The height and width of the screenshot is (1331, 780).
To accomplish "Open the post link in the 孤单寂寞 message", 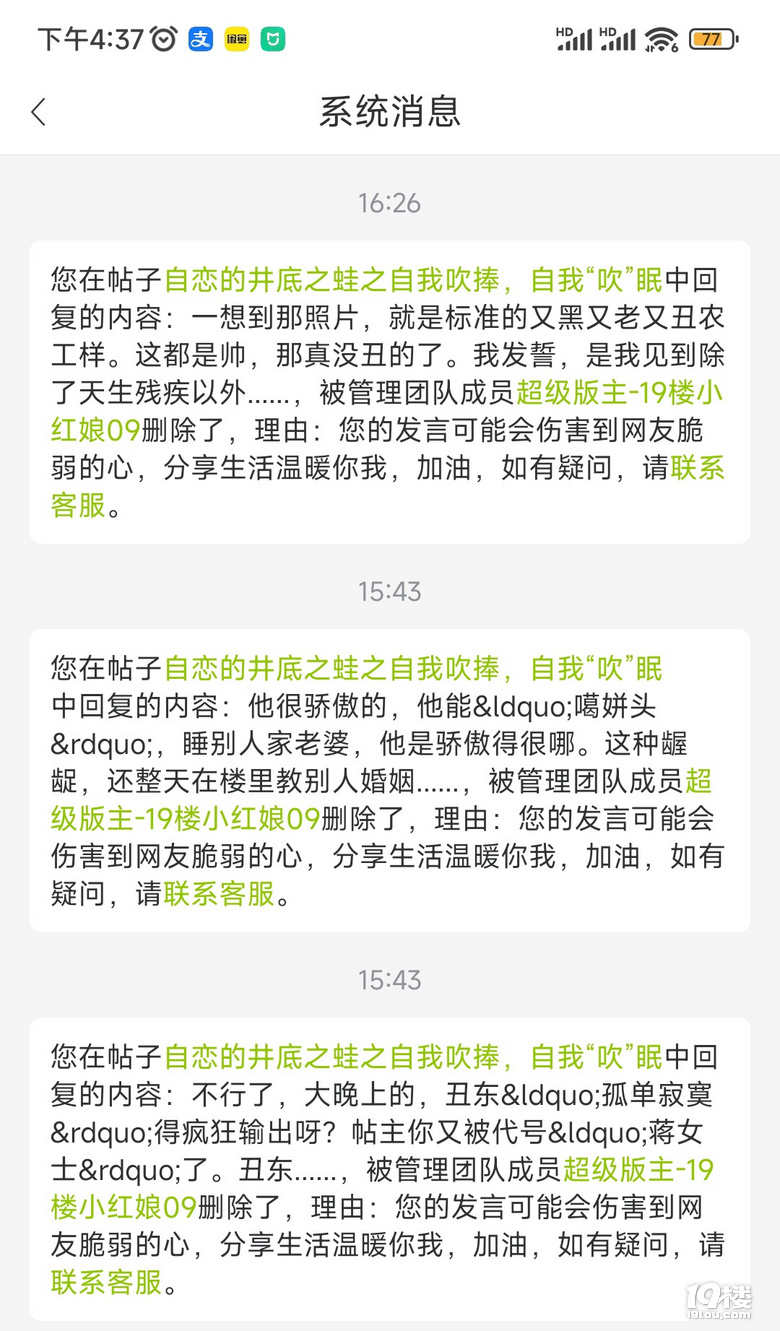I will click(413, 1055).
